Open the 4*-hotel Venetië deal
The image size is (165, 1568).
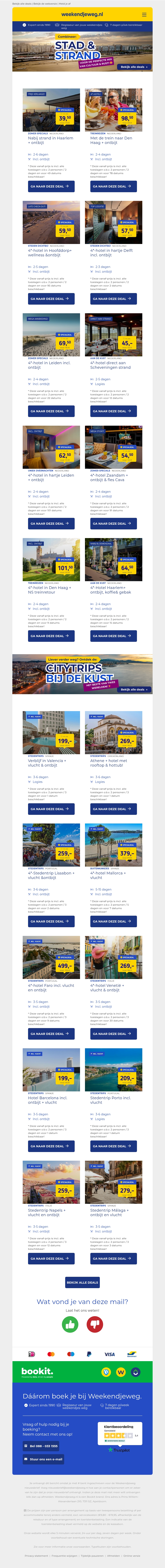[x=113, y=1034]
